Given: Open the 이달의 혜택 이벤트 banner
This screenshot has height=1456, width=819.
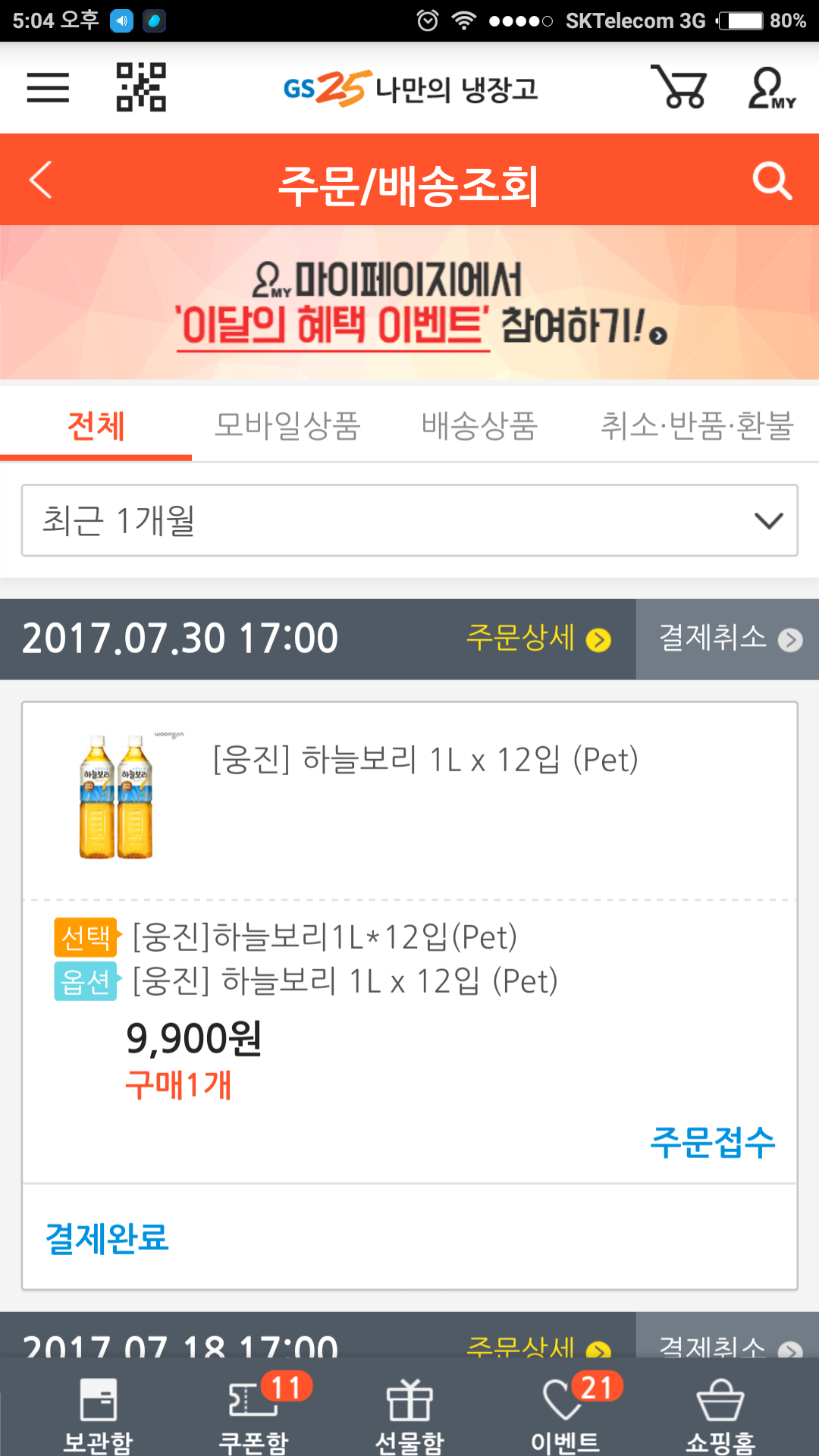Looking at the screenshot, I should click(x=409, y=303).
